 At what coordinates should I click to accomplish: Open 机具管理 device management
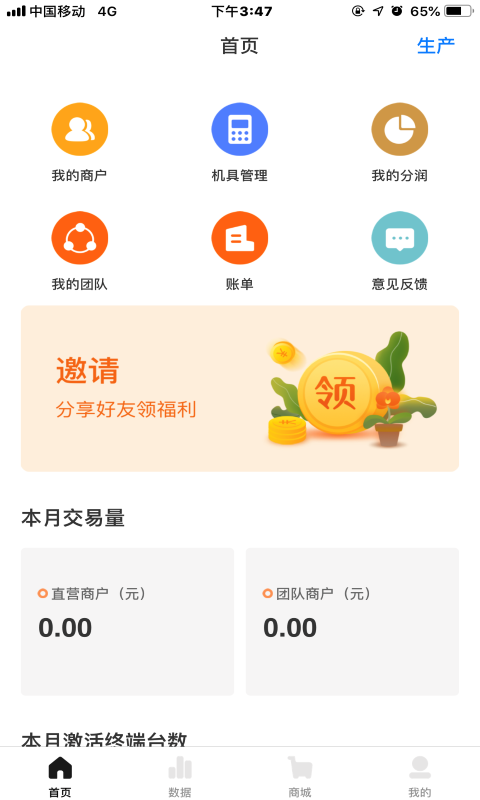240,142
